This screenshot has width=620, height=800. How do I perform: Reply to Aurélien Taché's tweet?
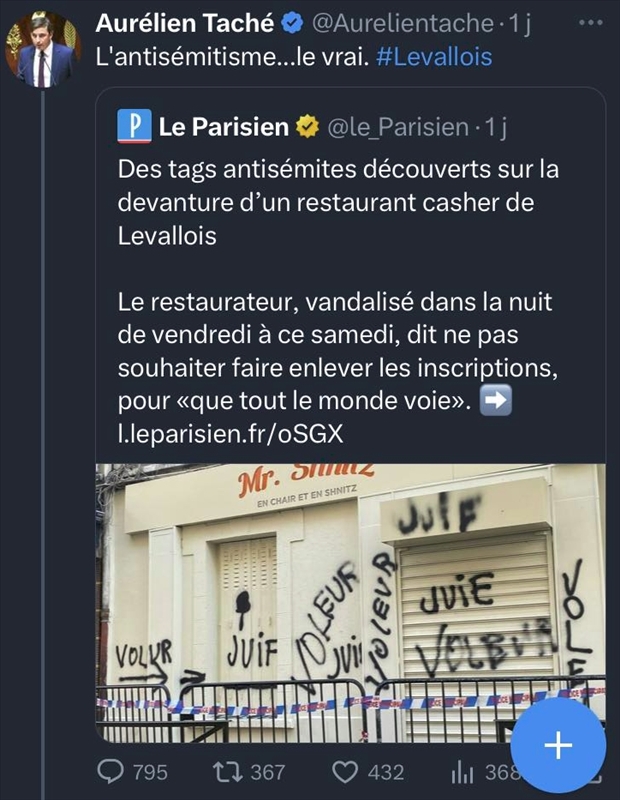point(118,772)
